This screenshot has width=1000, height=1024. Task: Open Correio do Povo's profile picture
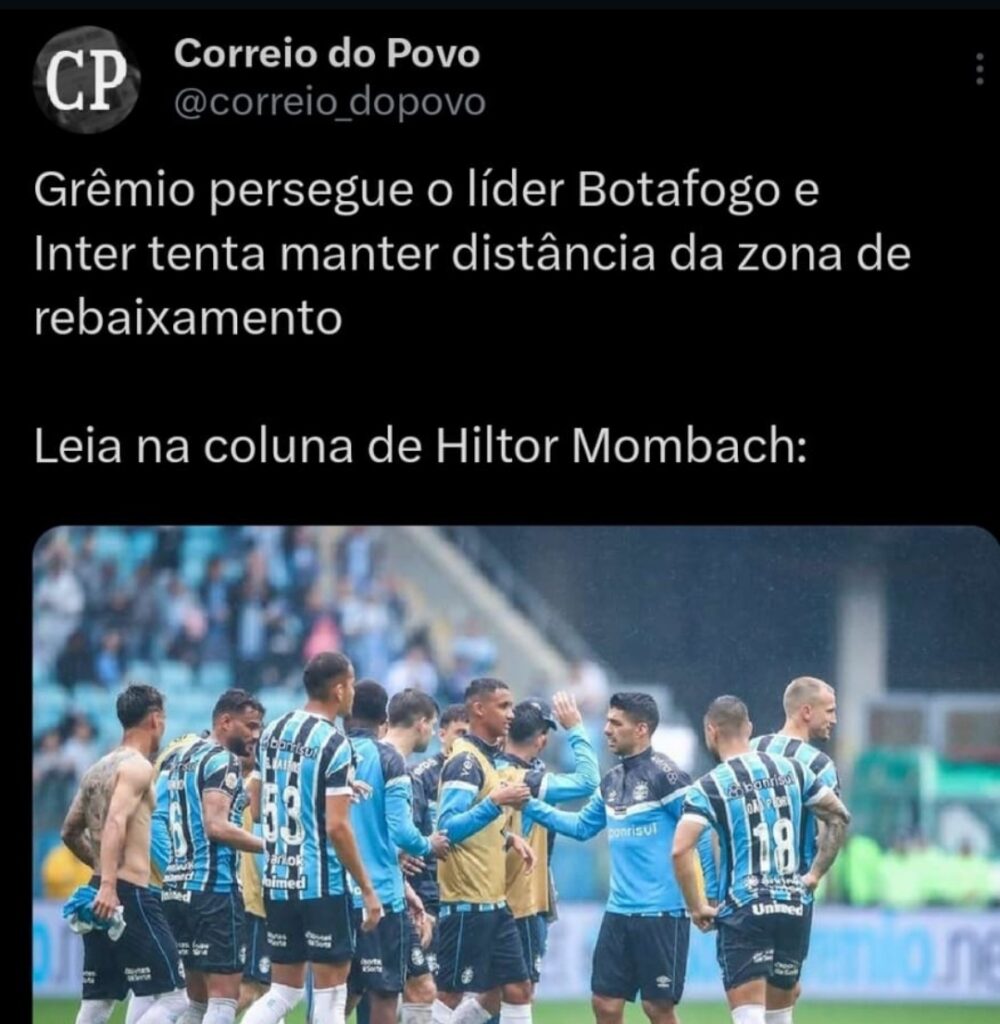point(87,80)
